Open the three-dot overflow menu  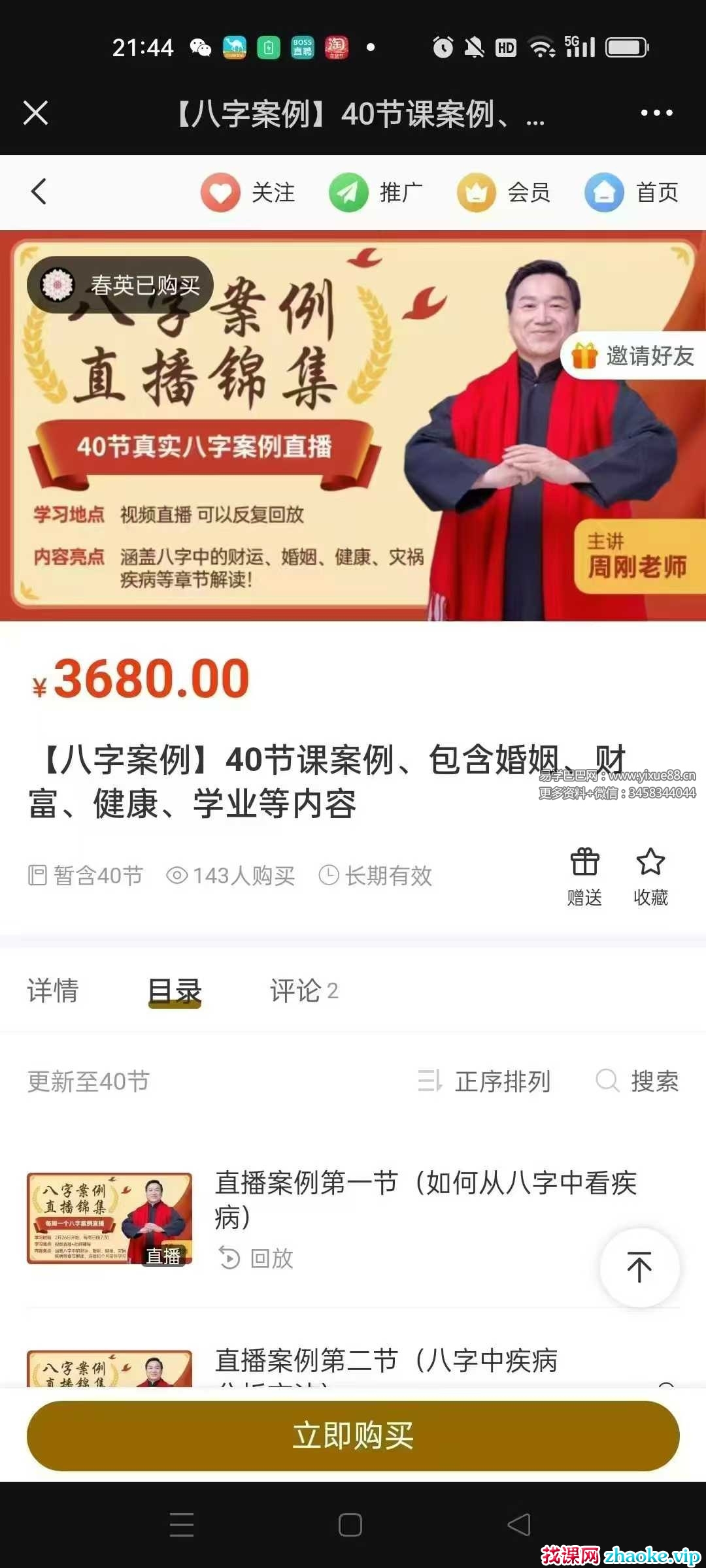point(656,113)
